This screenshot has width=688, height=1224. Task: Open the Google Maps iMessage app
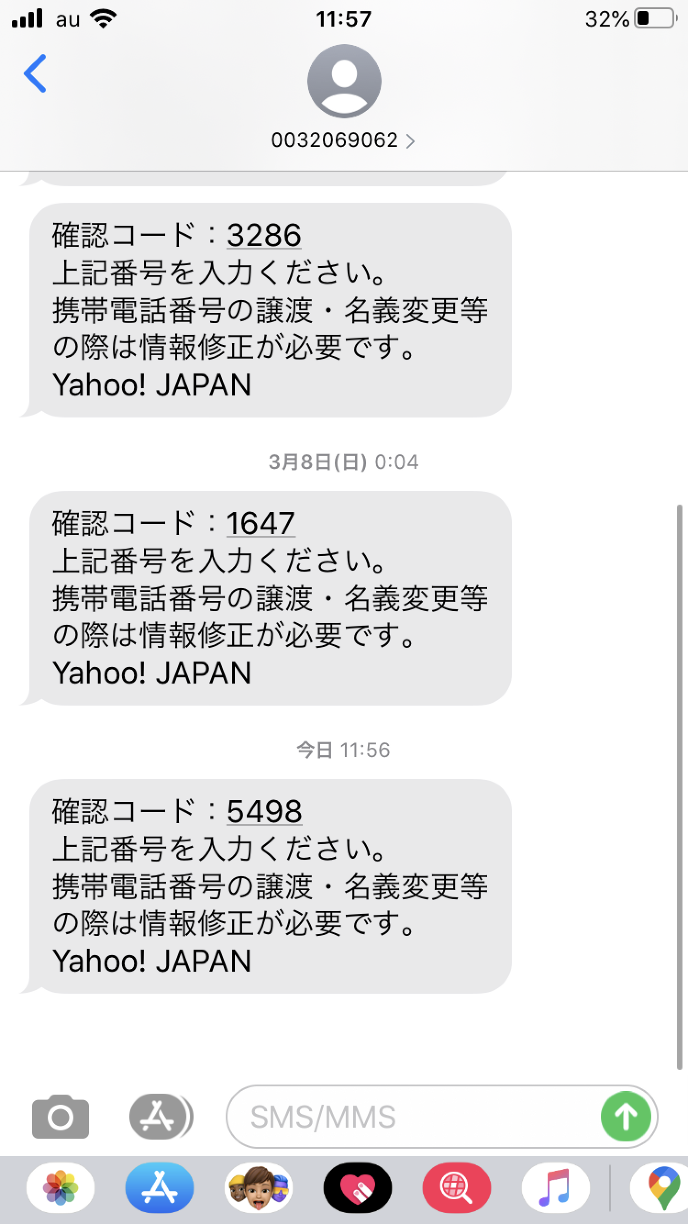coord(662,1189)
